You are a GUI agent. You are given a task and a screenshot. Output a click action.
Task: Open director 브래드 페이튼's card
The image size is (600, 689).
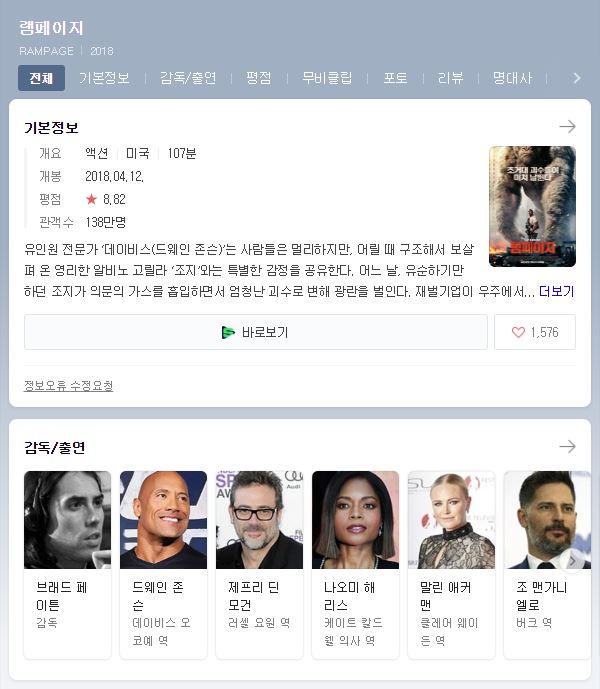click(x=67, y=564)
